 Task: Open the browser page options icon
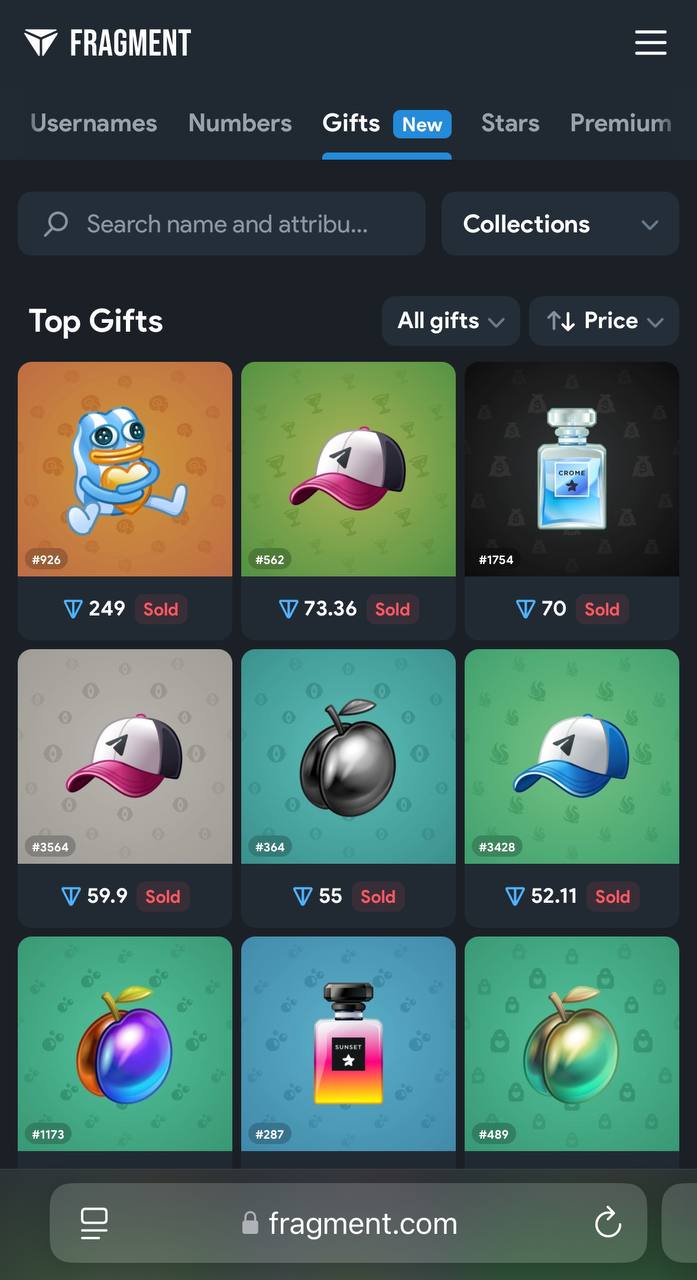click(x=95, y=1222)
